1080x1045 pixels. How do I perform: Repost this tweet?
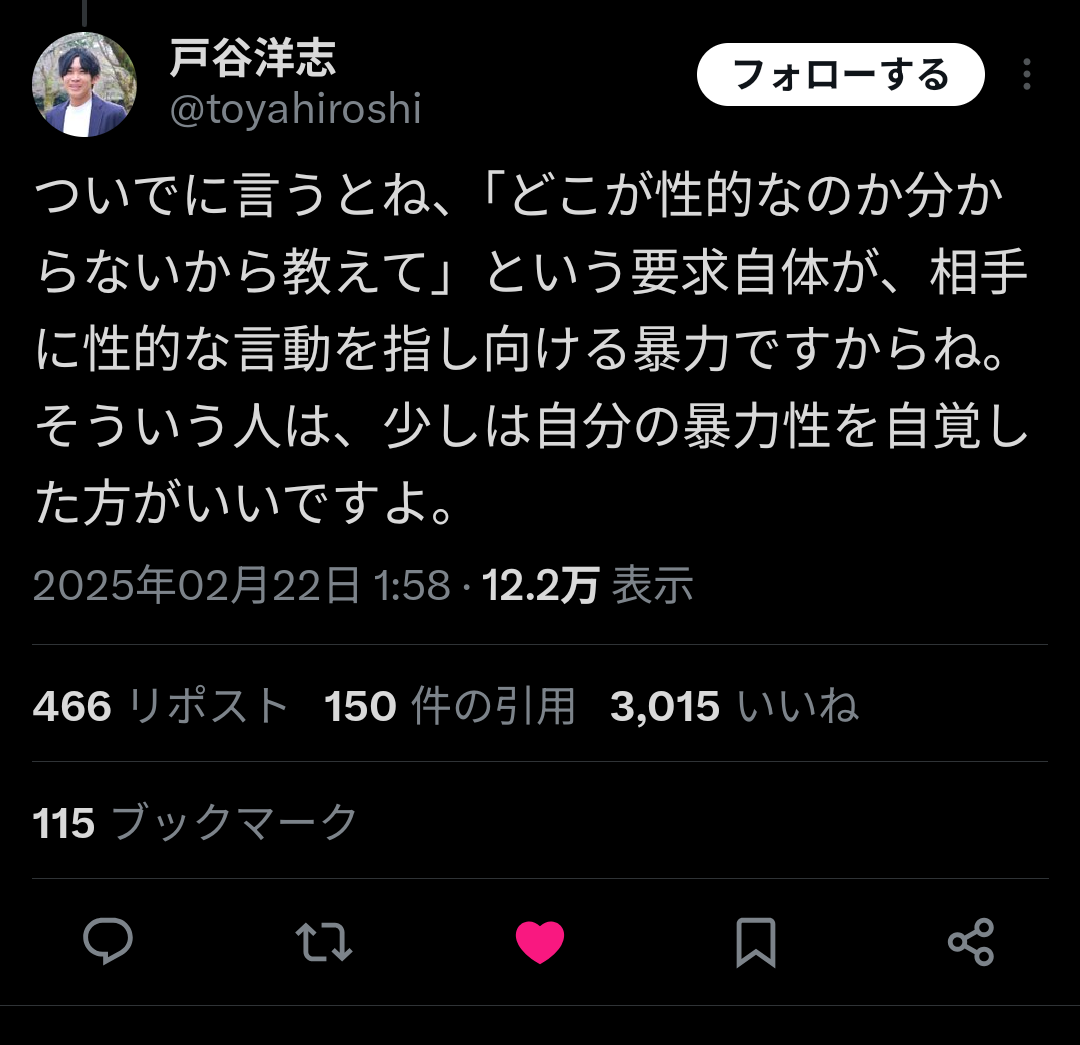pyautogui.click(x=324, y=942)
